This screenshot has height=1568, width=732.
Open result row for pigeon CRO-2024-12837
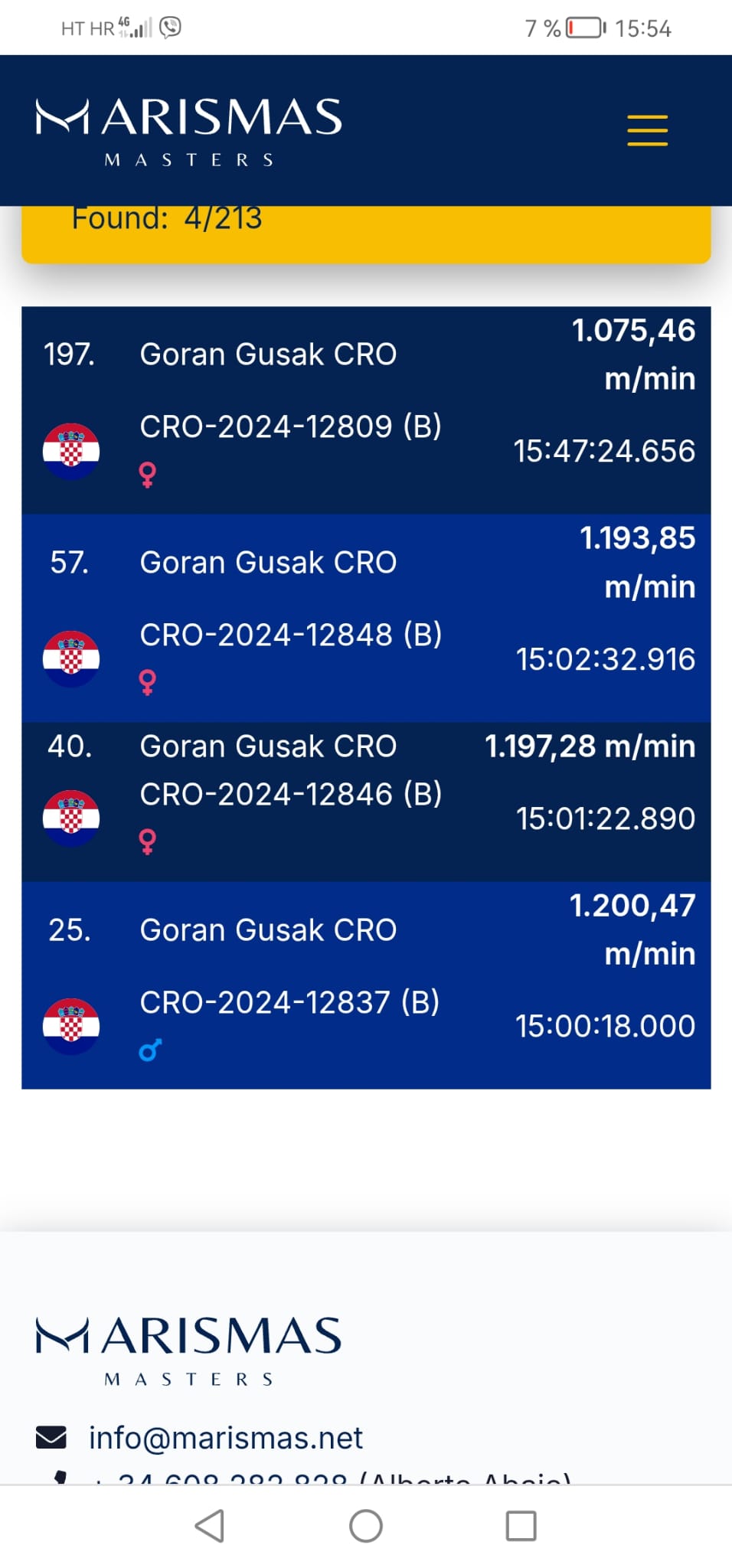click(366, 985)
